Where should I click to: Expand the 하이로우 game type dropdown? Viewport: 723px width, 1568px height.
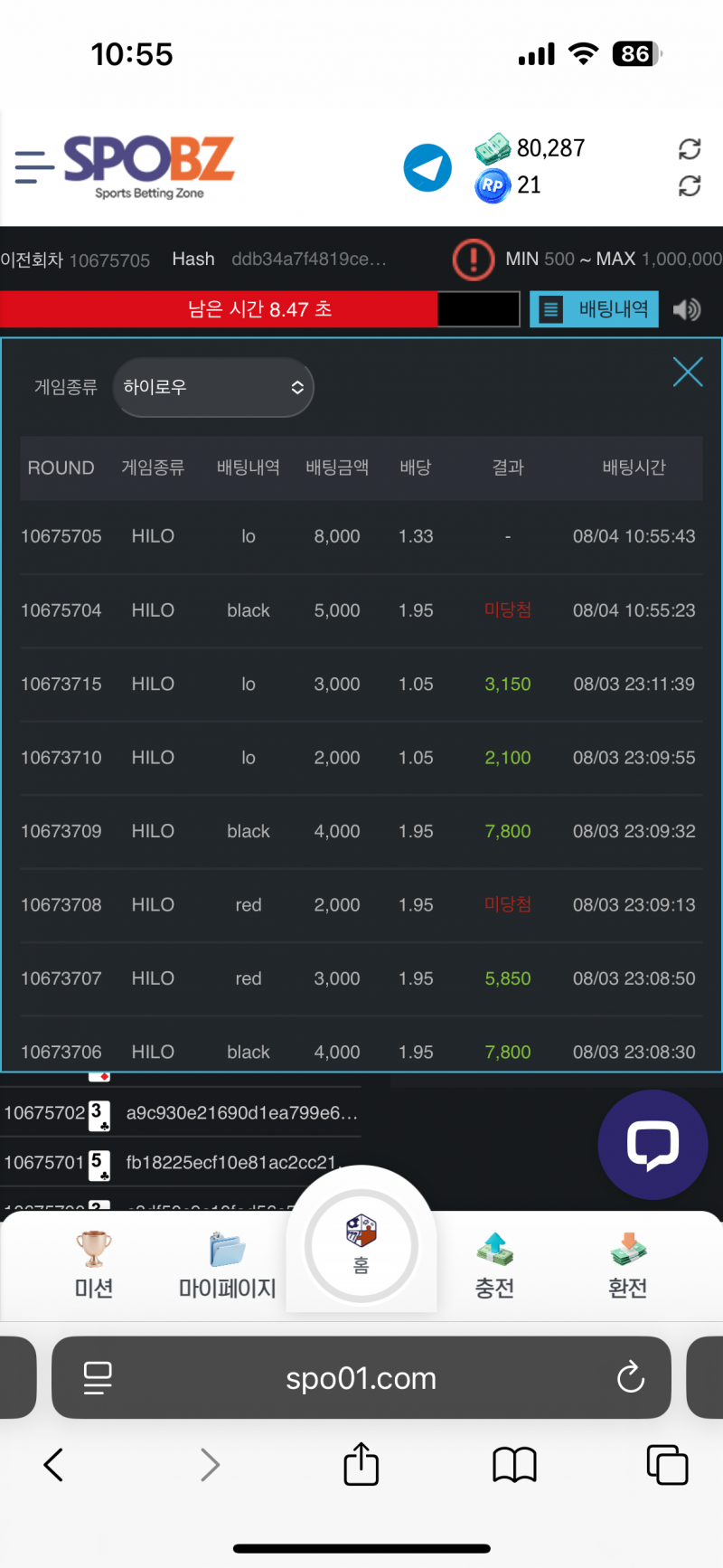coord(213,387)
